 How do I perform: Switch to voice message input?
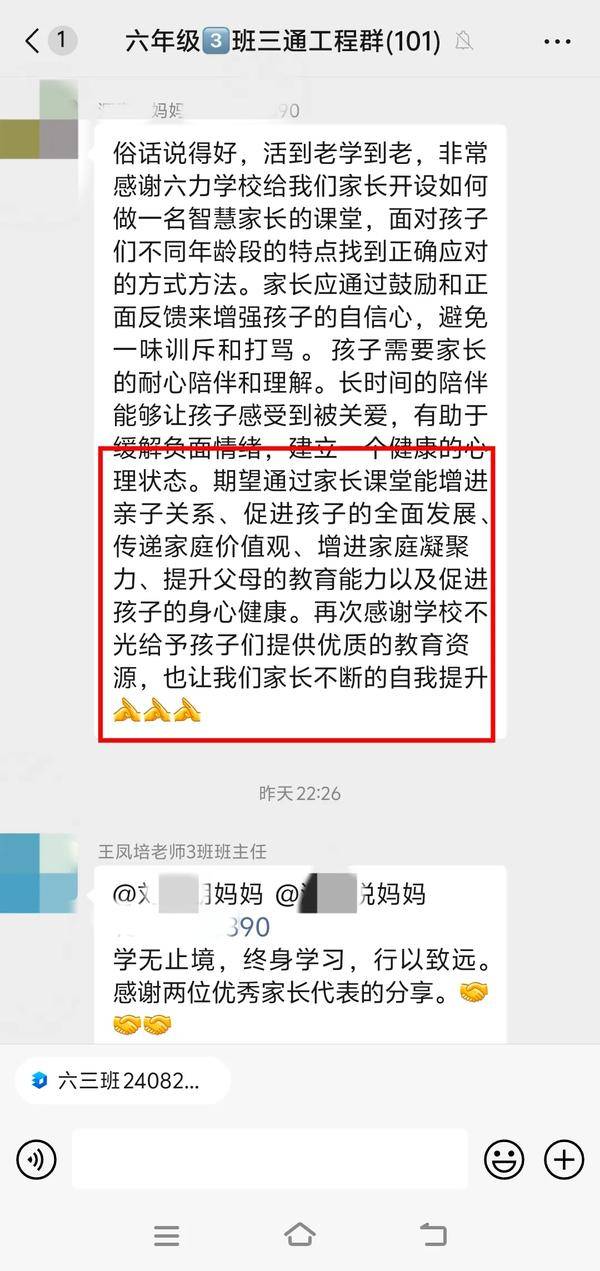[37, 1160]
